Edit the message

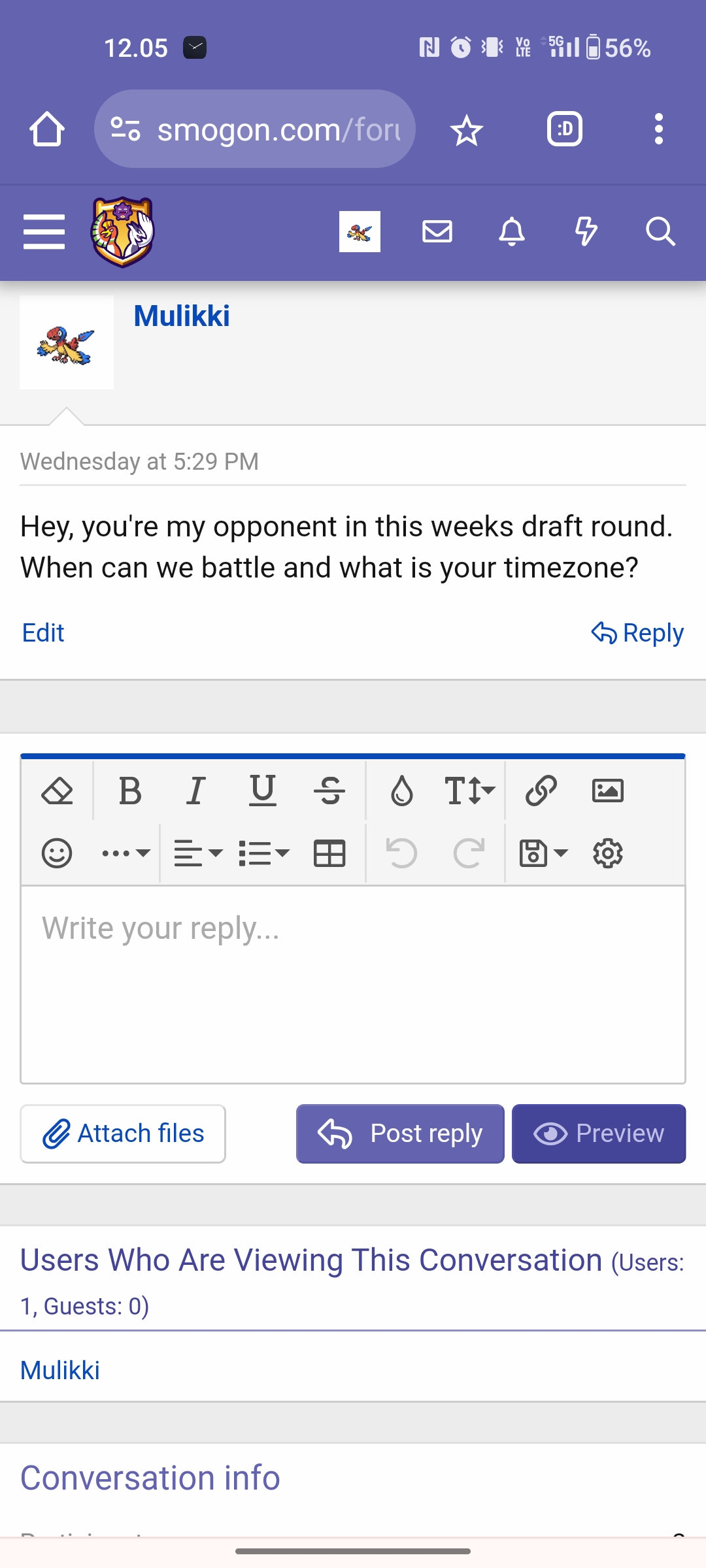coord(43,632)
